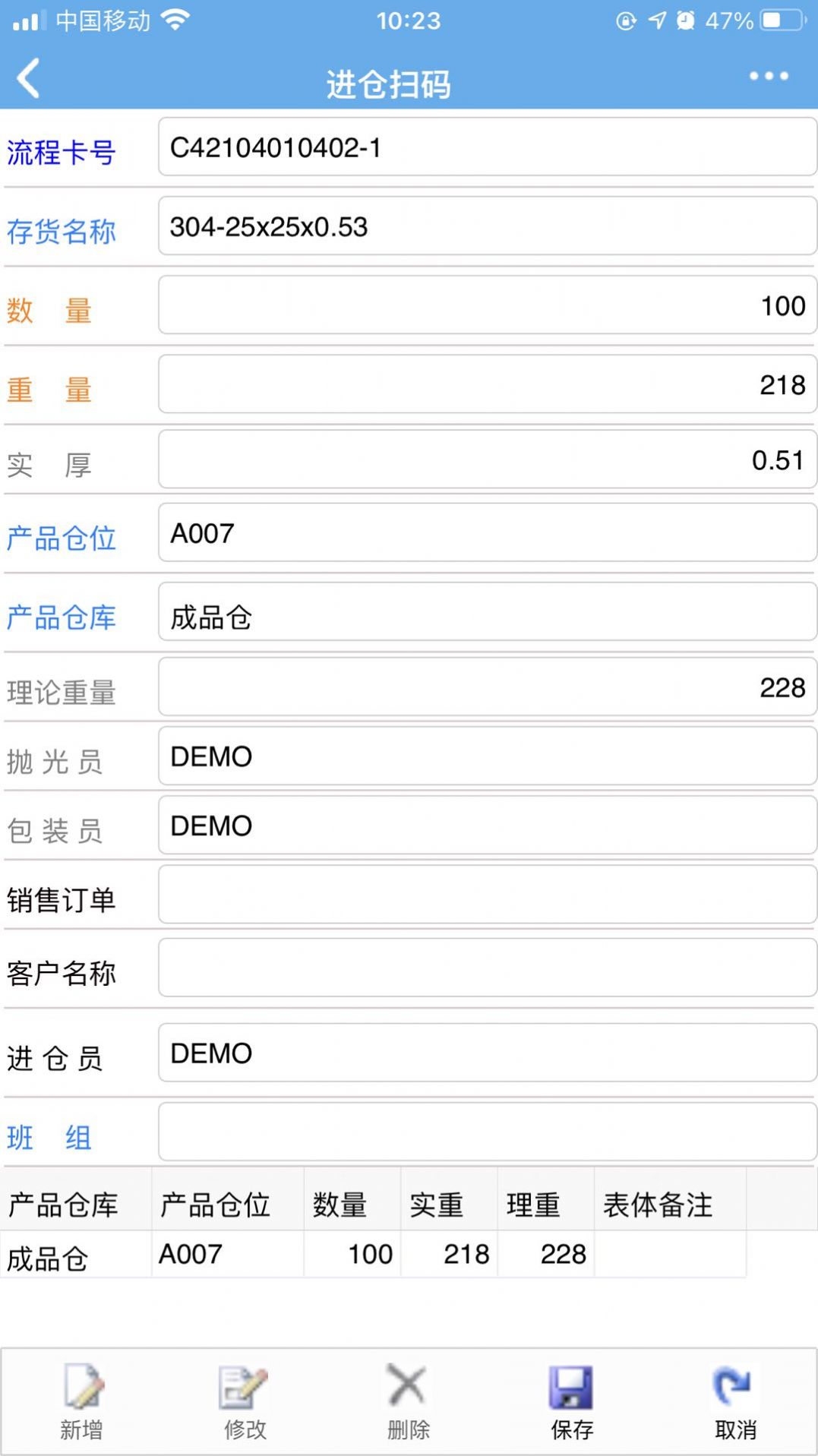Open the more options menu (three dots)
The image size is (818, 1456).
tap(769, 76)
